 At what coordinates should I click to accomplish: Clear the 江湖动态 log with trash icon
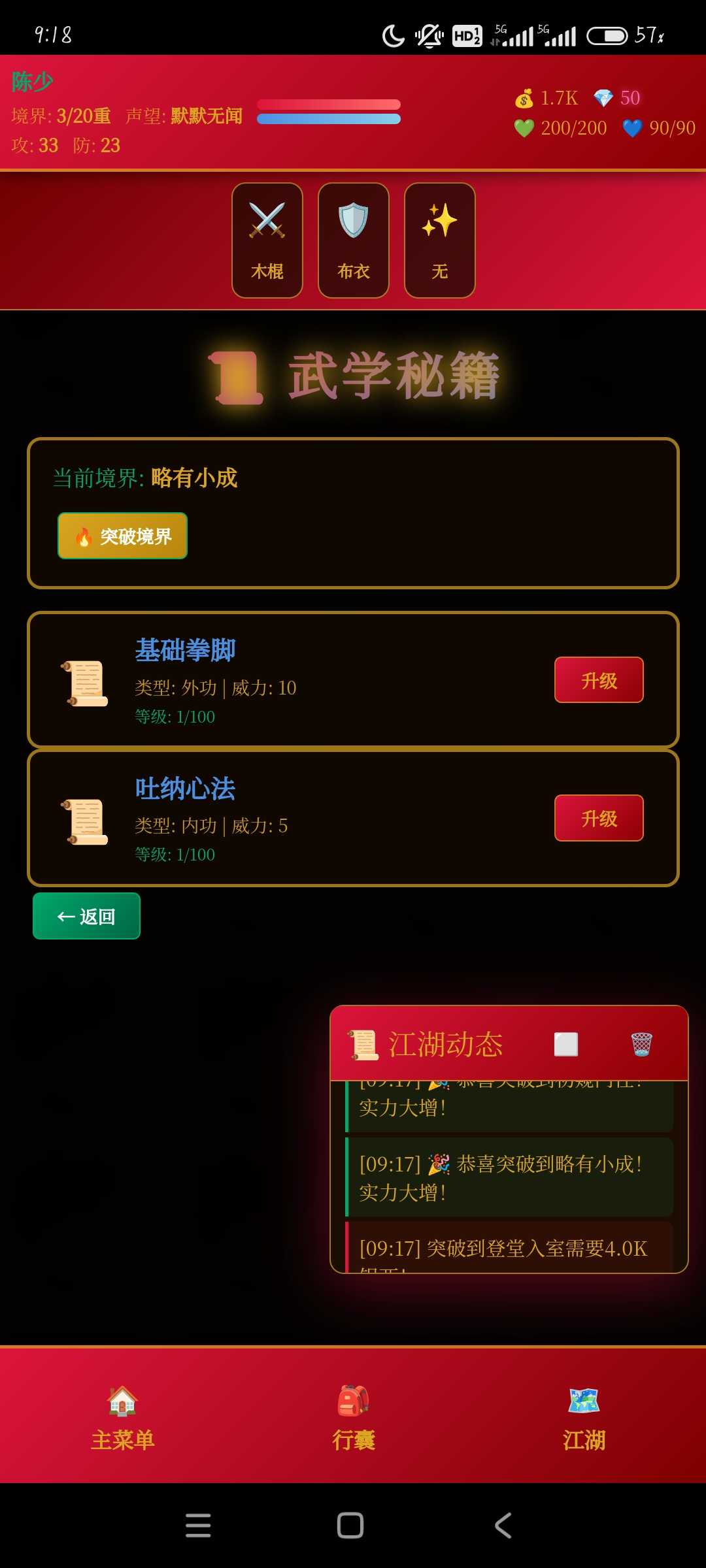[641, 1044]
